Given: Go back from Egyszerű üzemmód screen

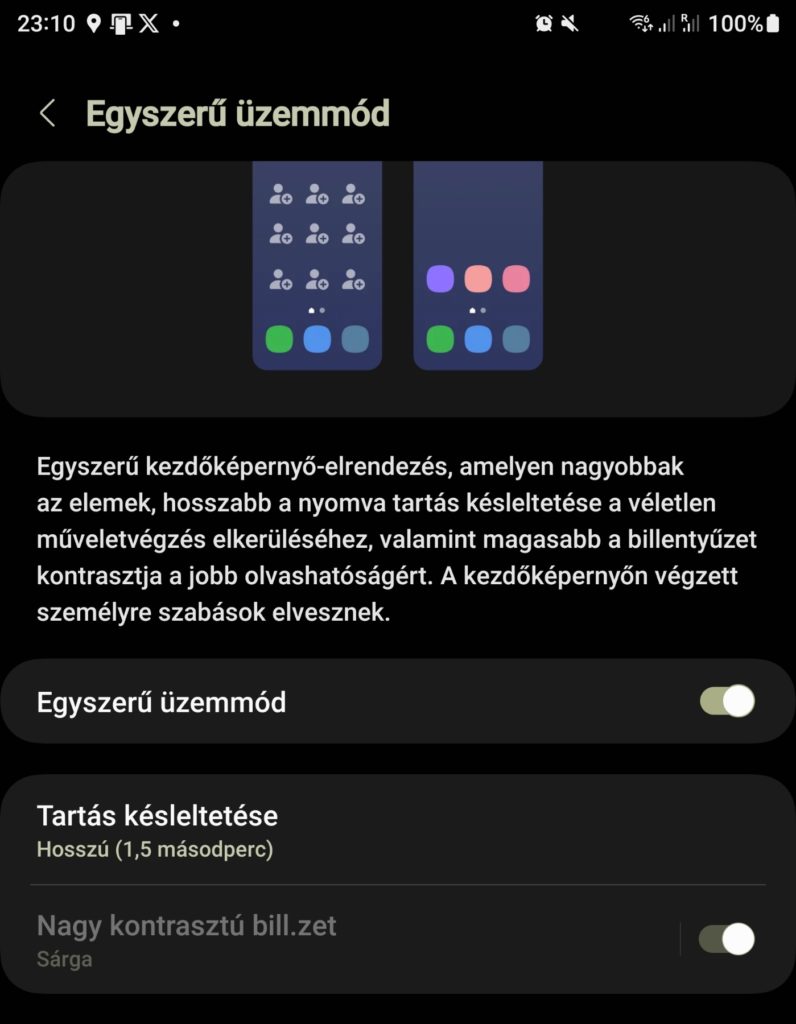Looking at the screenshot, I should pyautogui.click(x=47, y=114).
